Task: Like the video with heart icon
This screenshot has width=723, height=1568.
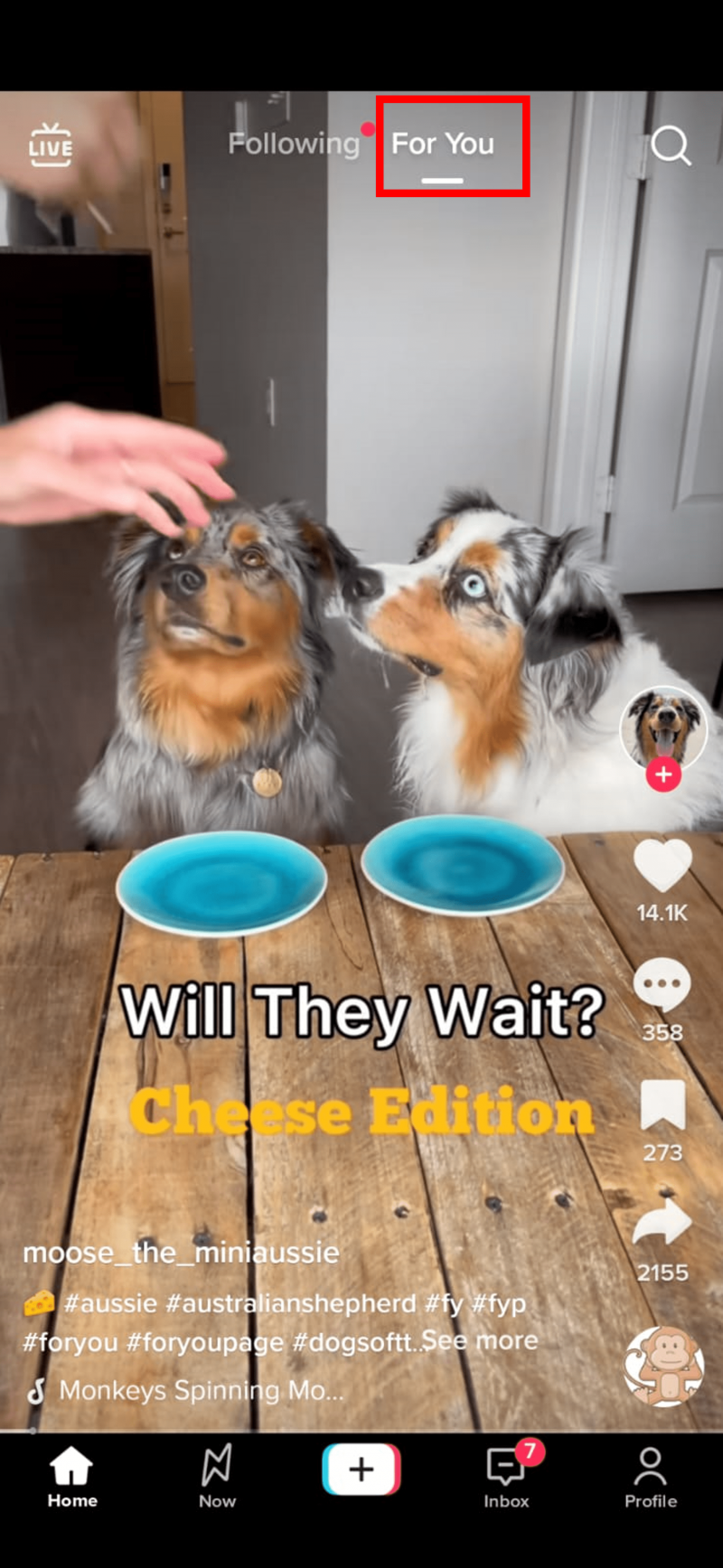Action: [x=662, y=867]
